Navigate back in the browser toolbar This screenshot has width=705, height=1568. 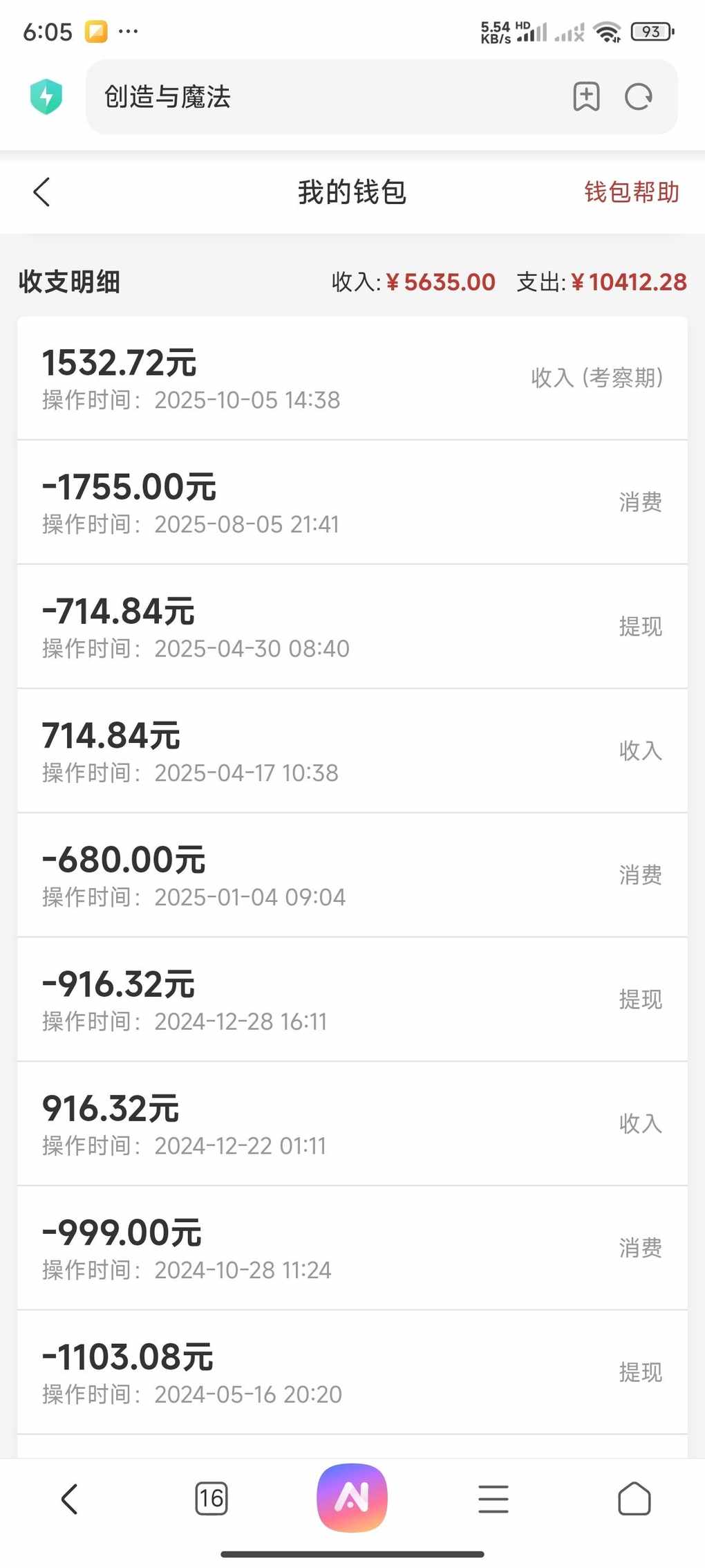click(70, 1499)
